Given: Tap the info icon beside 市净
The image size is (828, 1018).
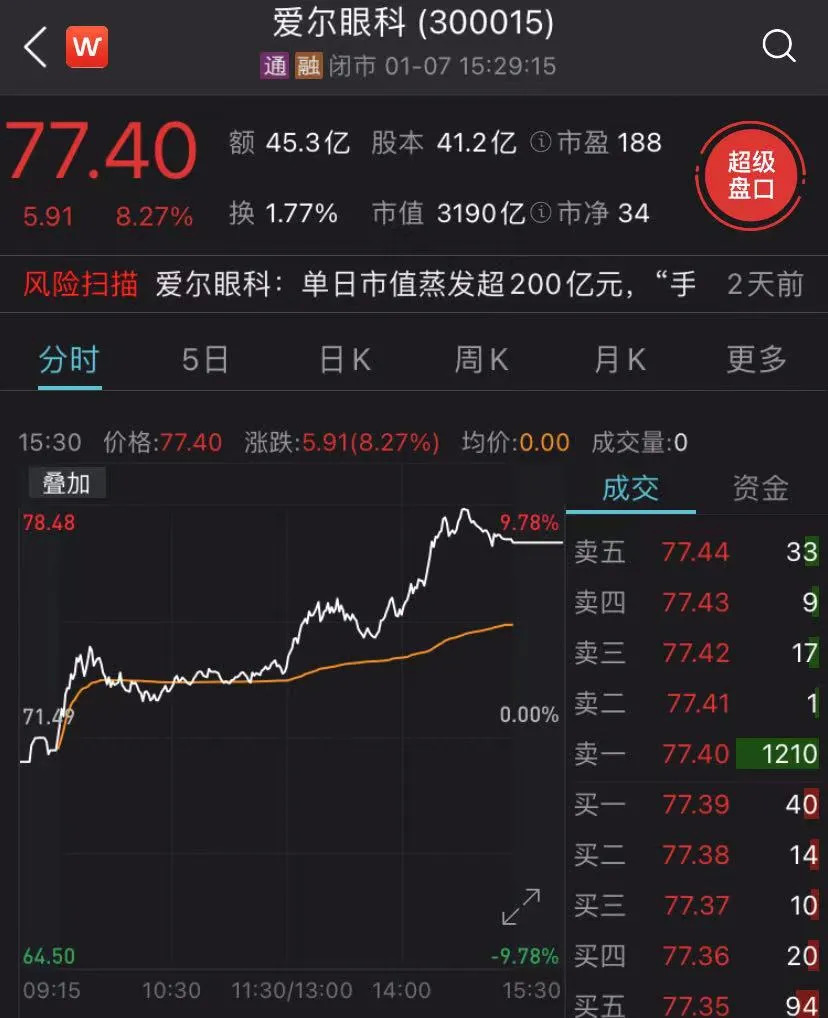Looking at the screenshot, I should tap(541, 213).
